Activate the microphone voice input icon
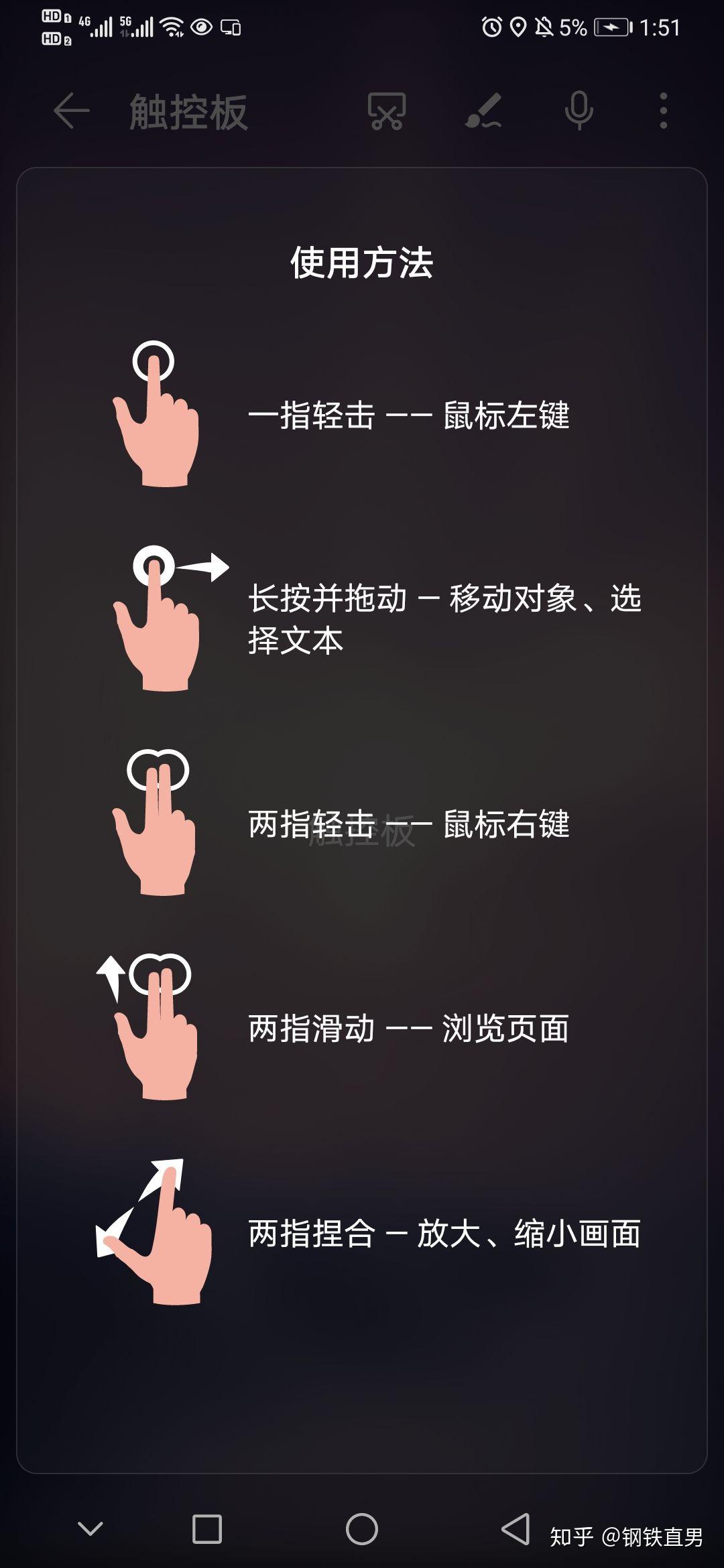 pyautogui.click(x=578, y=113)
